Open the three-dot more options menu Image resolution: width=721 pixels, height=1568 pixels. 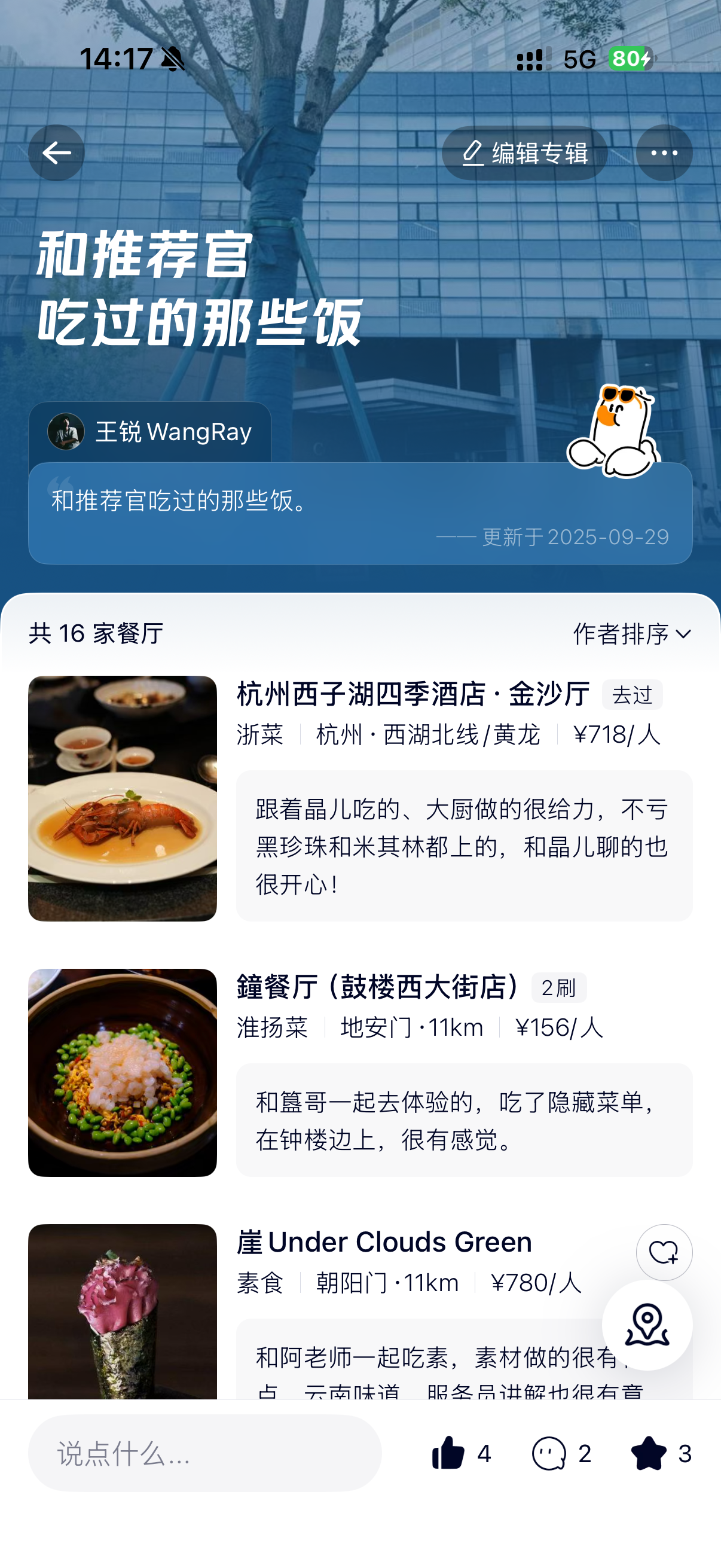664,152
